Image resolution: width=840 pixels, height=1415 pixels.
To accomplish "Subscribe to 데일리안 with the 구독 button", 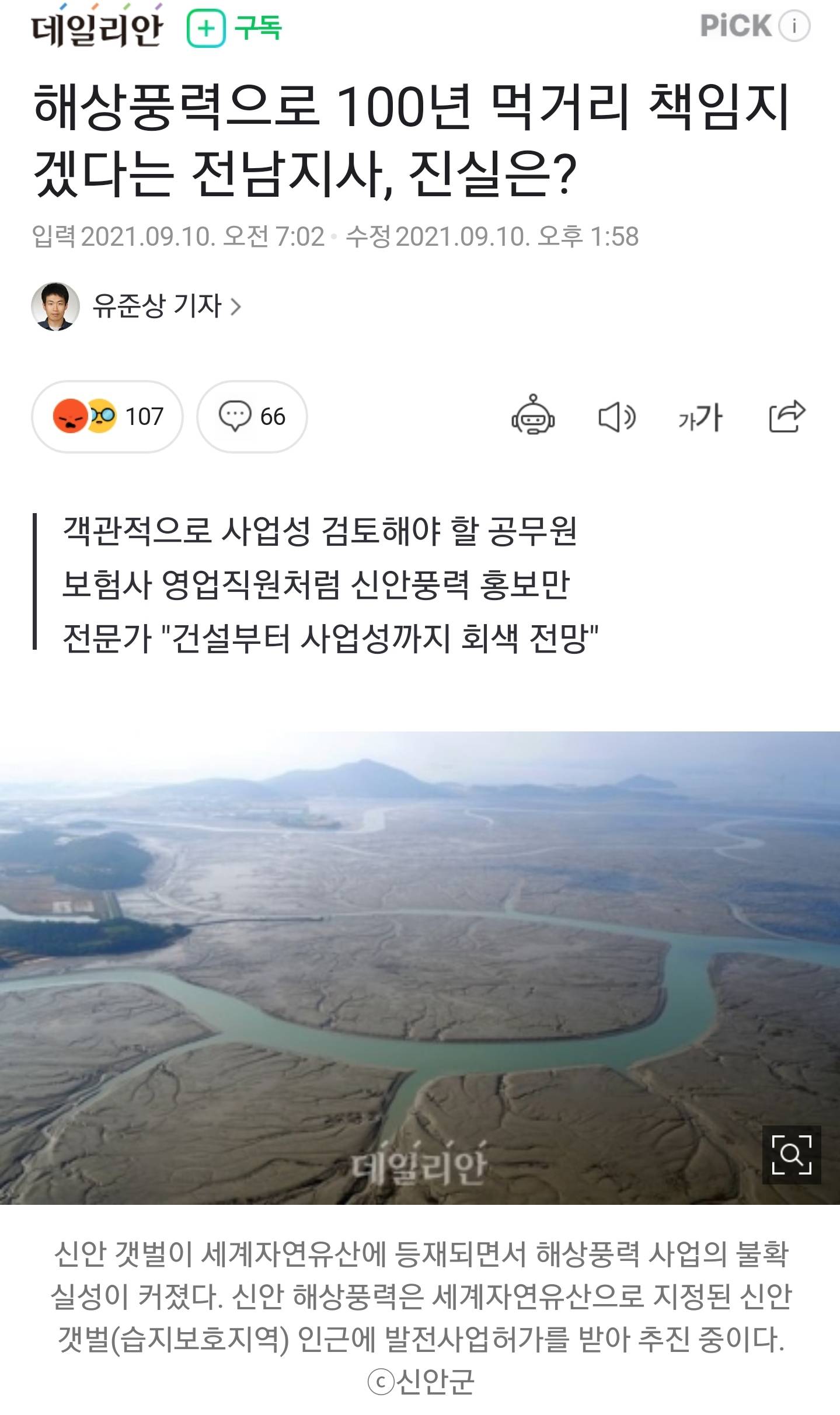I will pyautogui.click(x=235, y=28).
